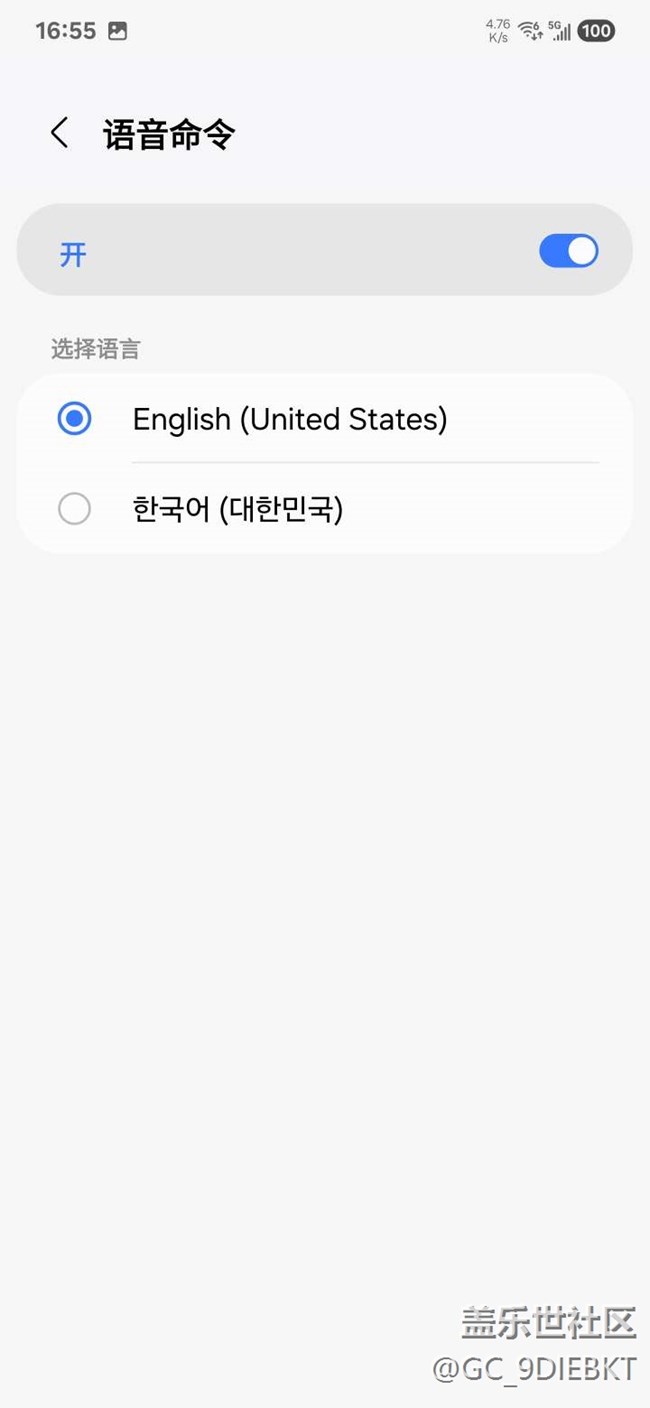Turn off the 语音命令 switch
The image size is (650, 1408).
(x=568, y=251)
